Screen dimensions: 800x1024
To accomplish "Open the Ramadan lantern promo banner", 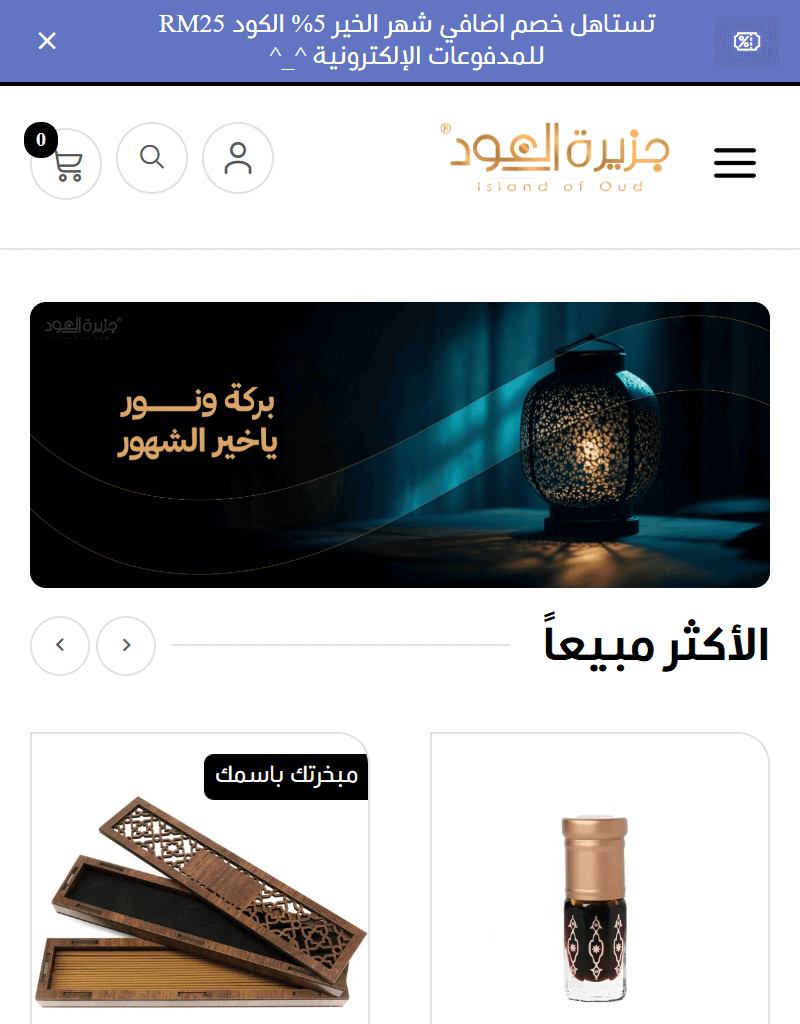I will (400, 445).
